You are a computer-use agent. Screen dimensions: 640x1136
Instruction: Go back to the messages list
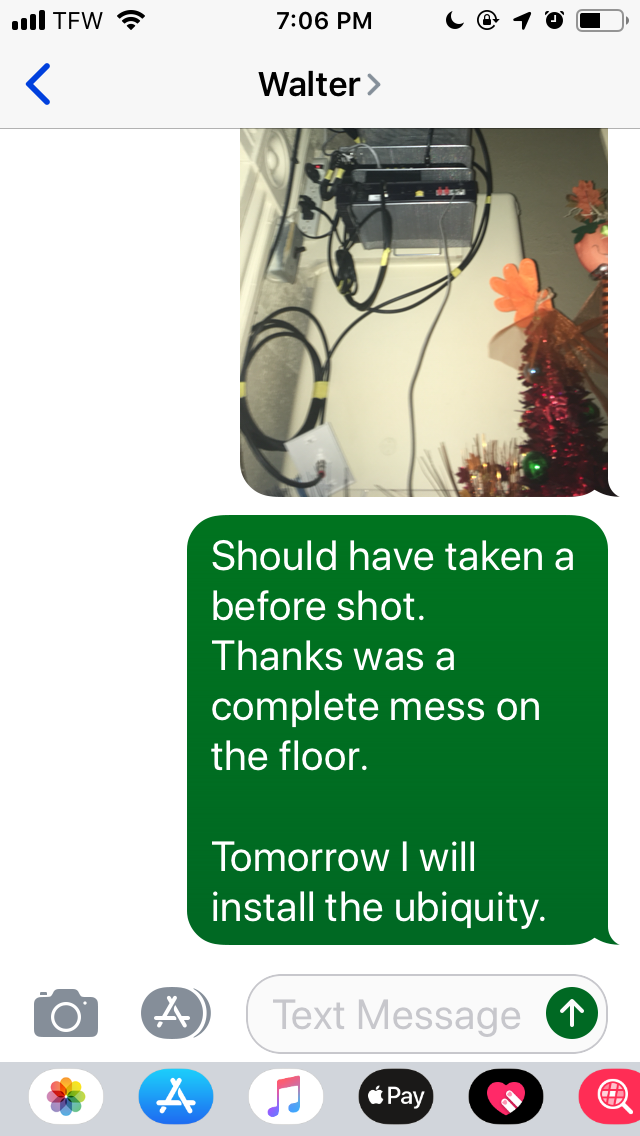coord(38,84)
